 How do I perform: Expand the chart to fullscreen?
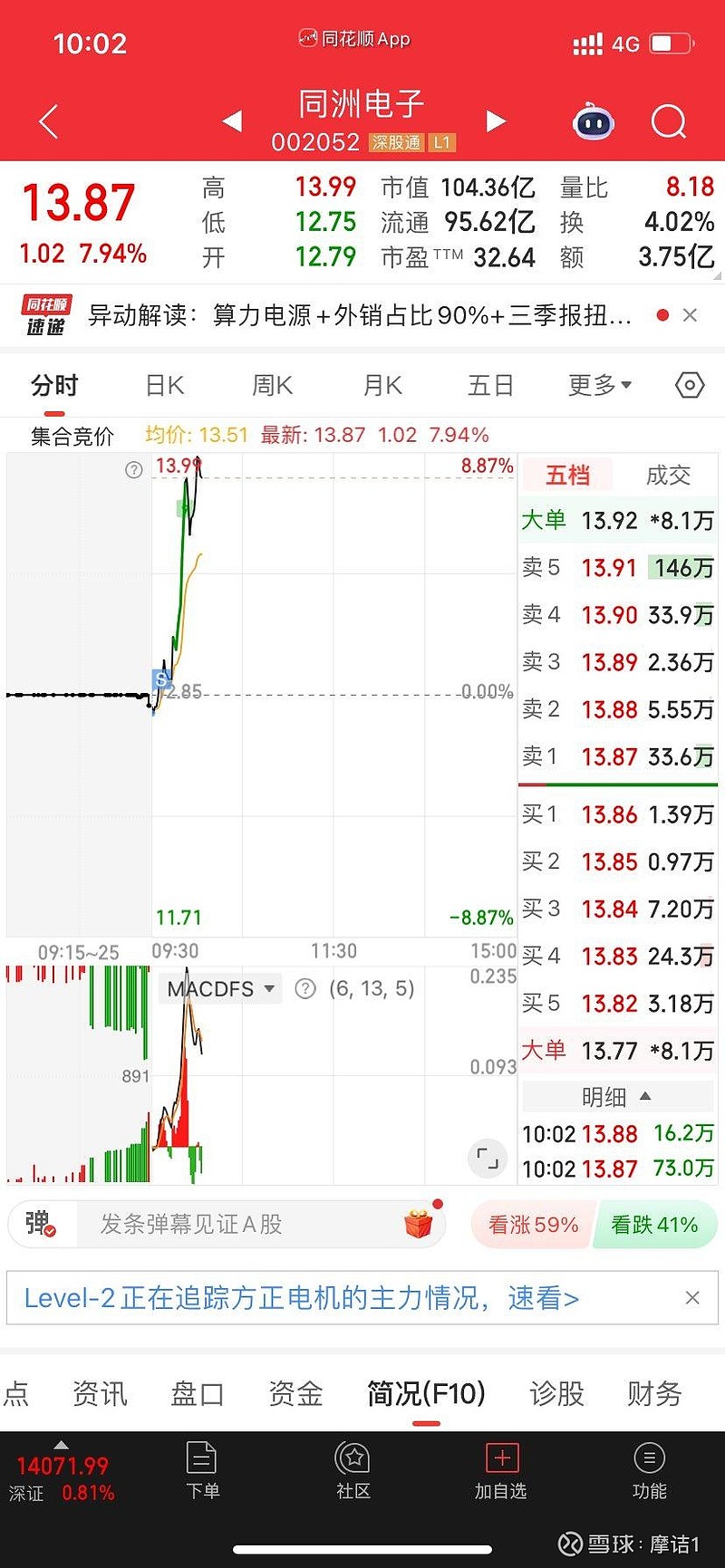pyautogui.click(x=488, y=1157)
